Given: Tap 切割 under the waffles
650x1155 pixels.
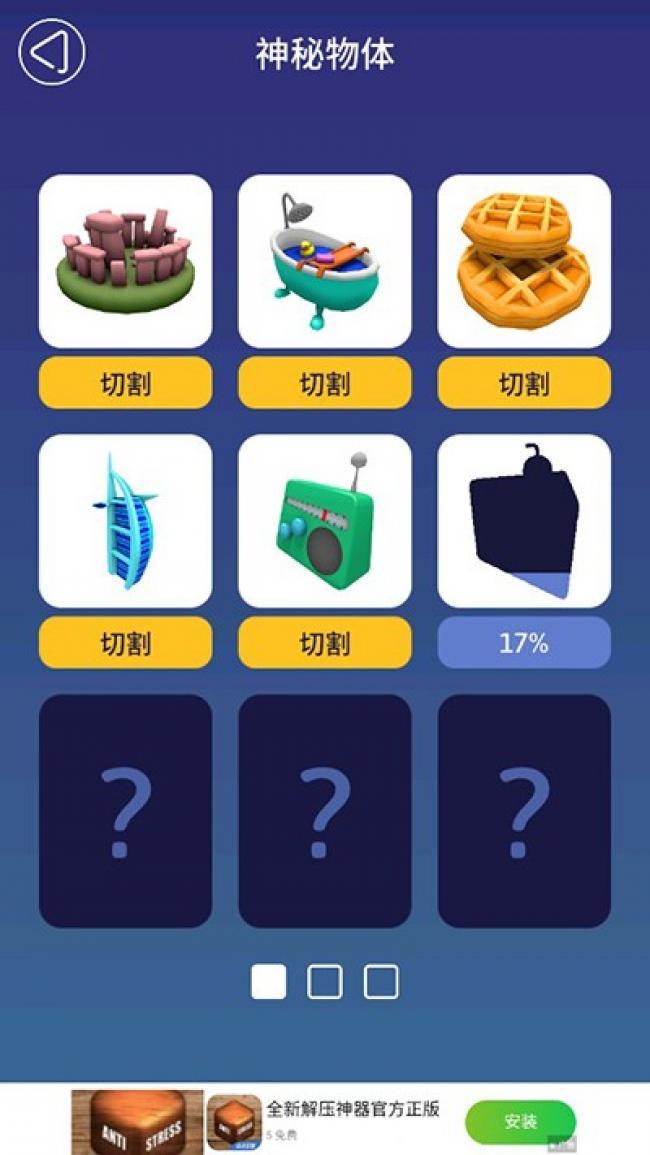Looking at the screenshot, I should click(x=524, y=382).
